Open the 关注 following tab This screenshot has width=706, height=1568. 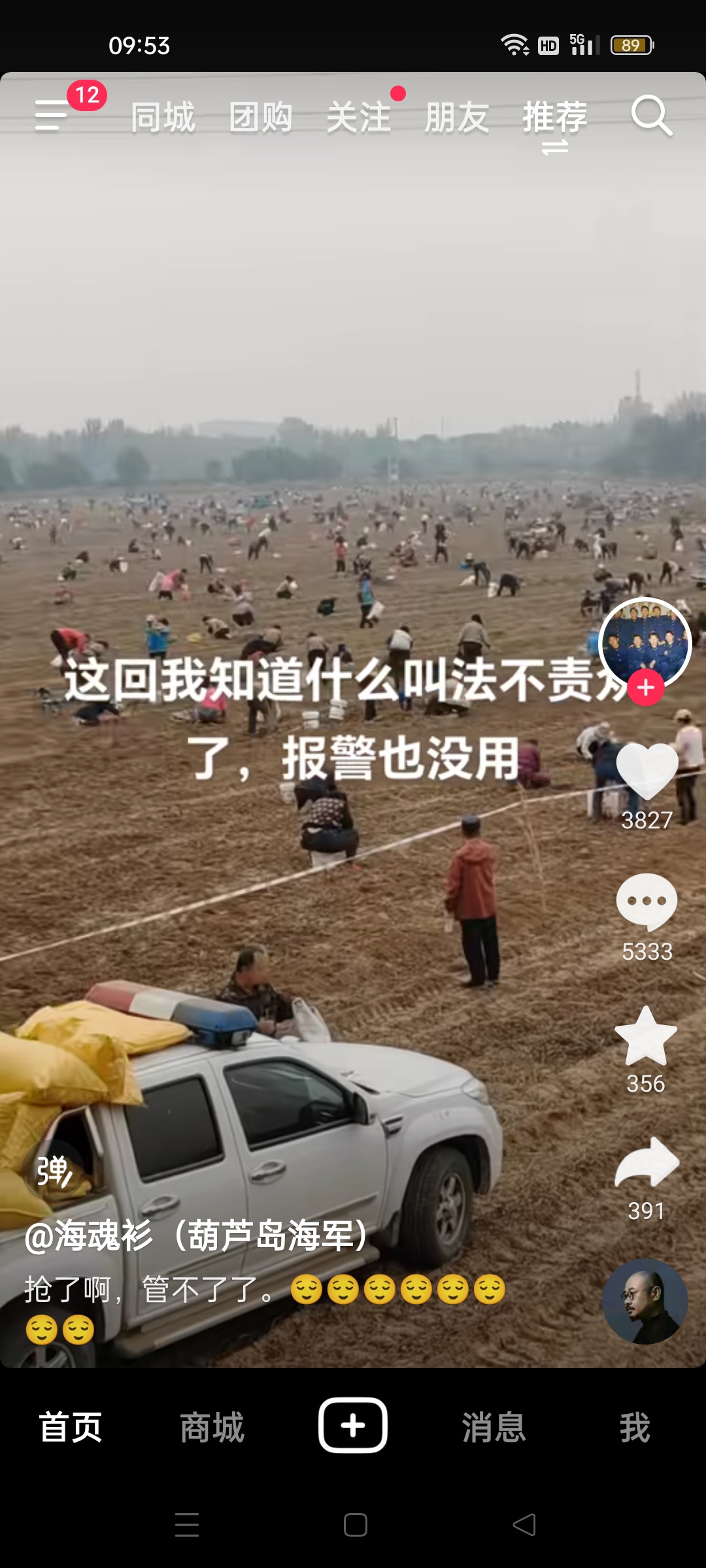tap(359, 118)
